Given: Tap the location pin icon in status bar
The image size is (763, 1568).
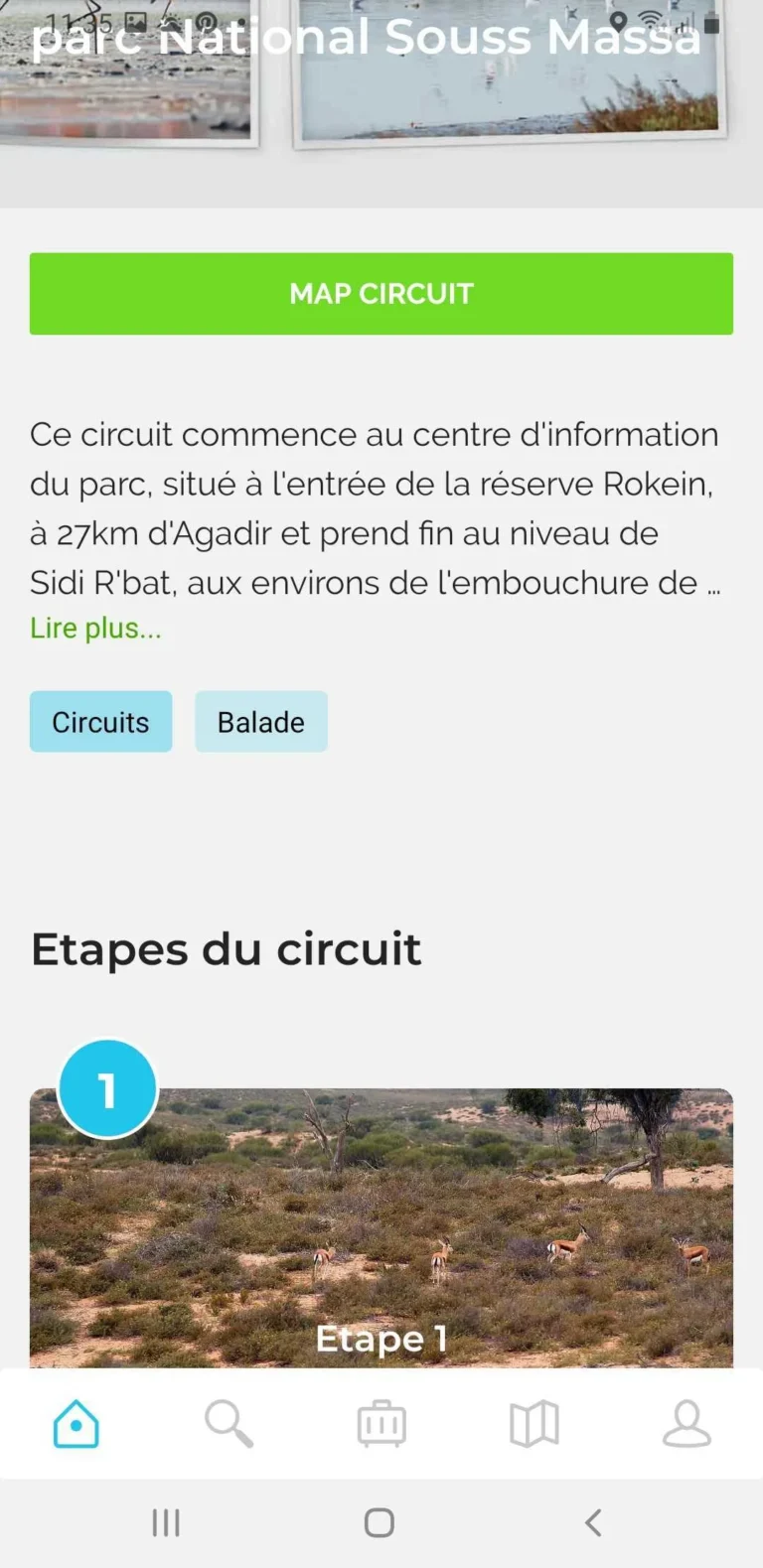Looking at the screenshot, I should pos(617,20).
